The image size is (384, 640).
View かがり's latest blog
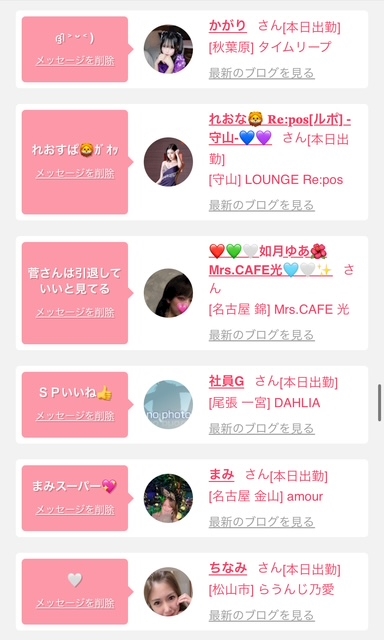pos(262,73)
